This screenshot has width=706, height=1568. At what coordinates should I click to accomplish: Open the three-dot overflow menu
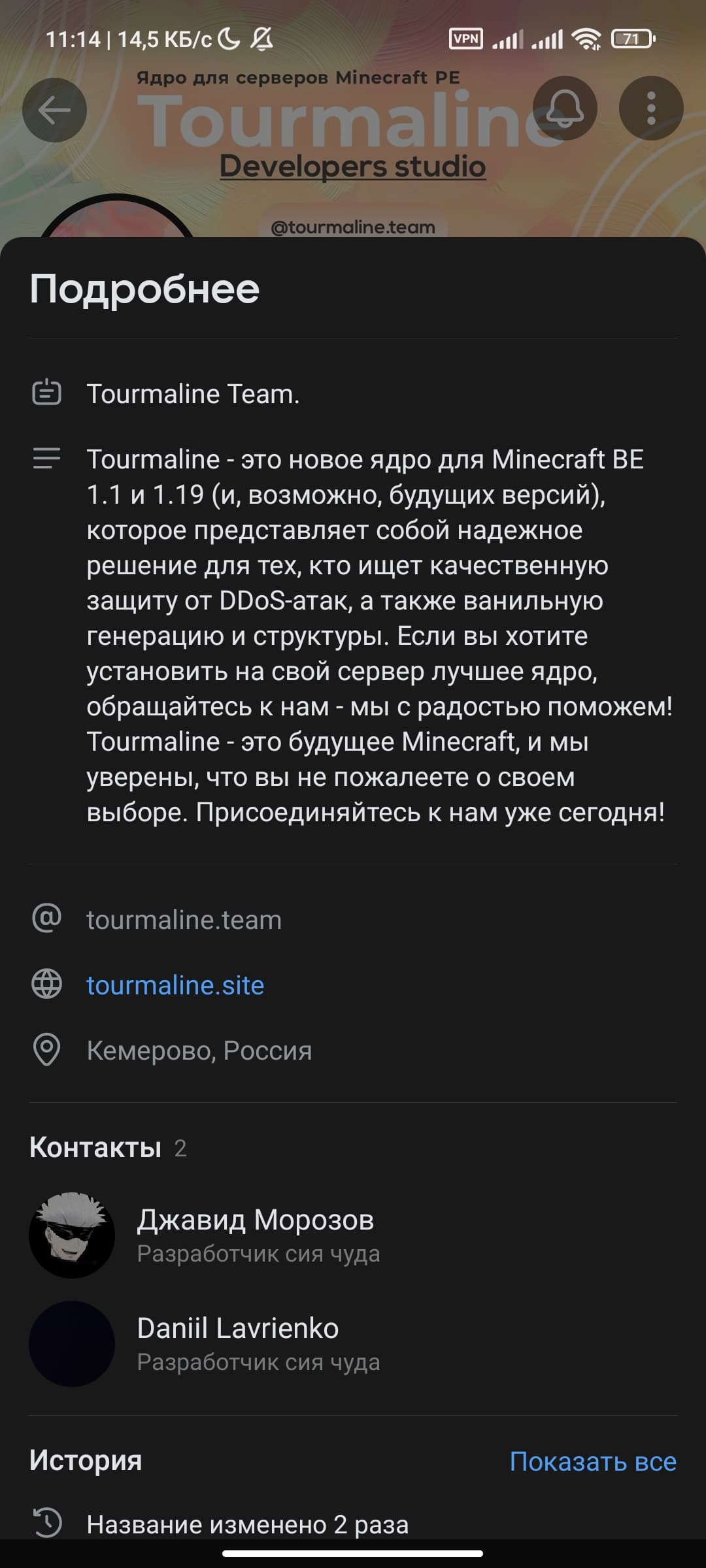click(x=650, y=108)
